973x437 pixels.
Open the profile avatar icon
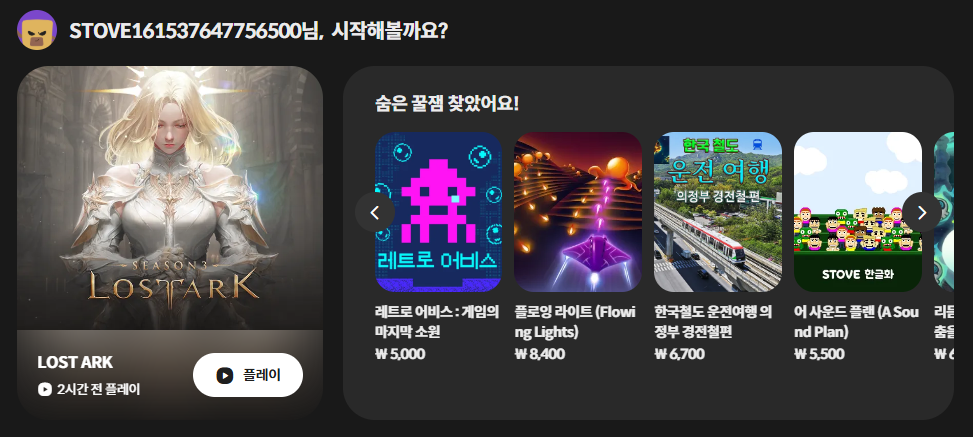(x=37, y=30)
